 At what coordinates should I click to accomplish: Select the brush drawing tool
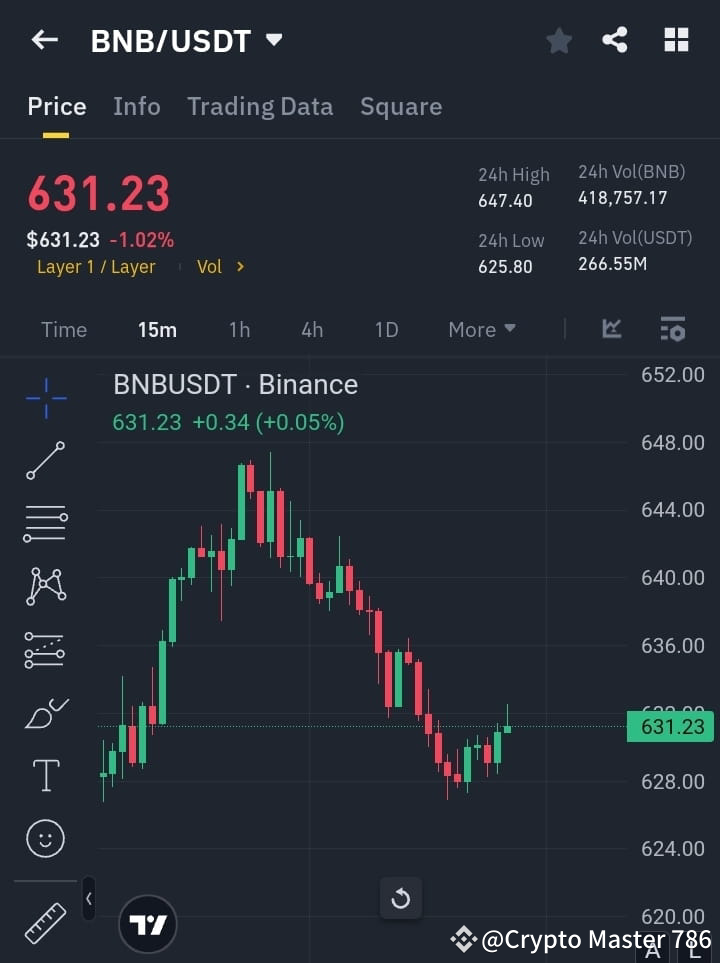(45, 712)
